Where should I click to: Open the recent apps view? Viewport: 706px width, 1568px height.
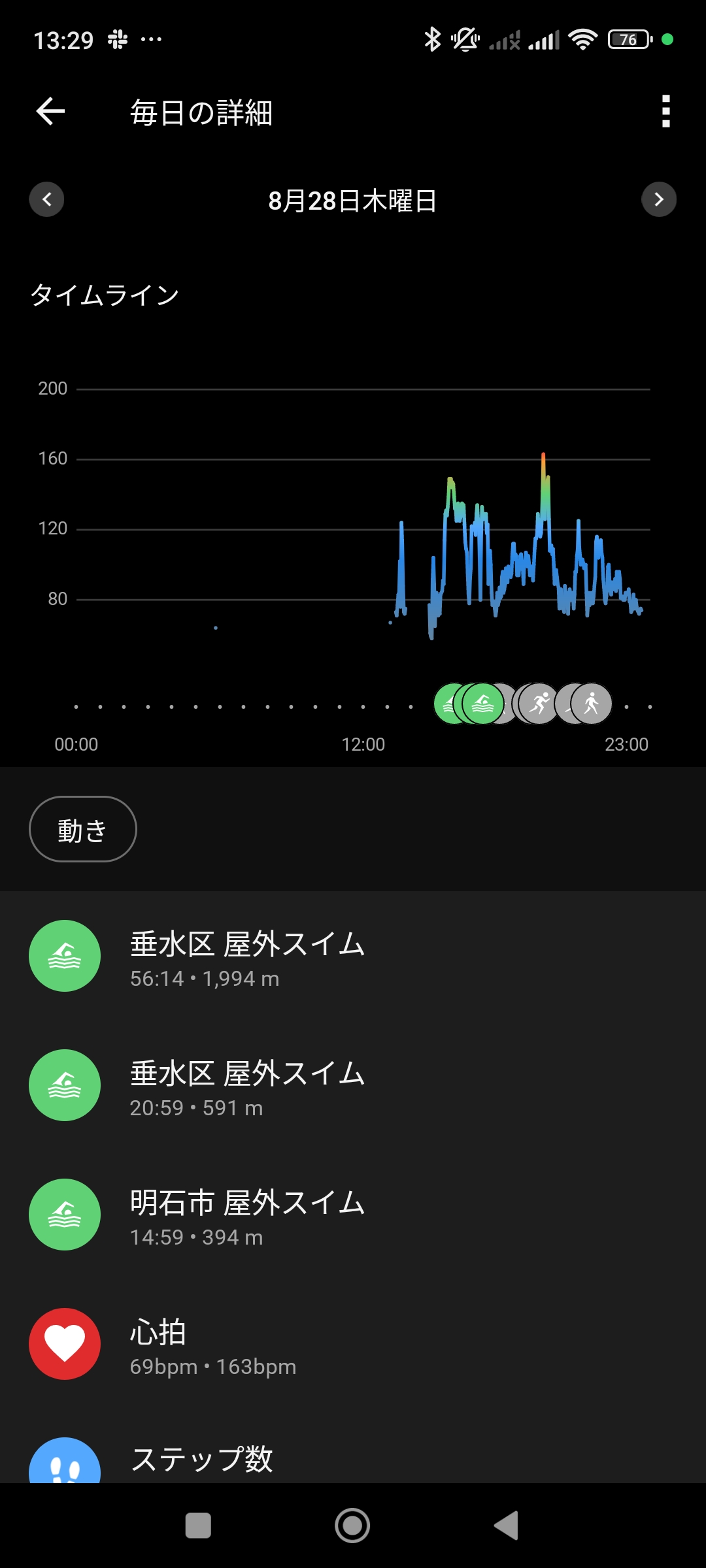click(198, 1526)
